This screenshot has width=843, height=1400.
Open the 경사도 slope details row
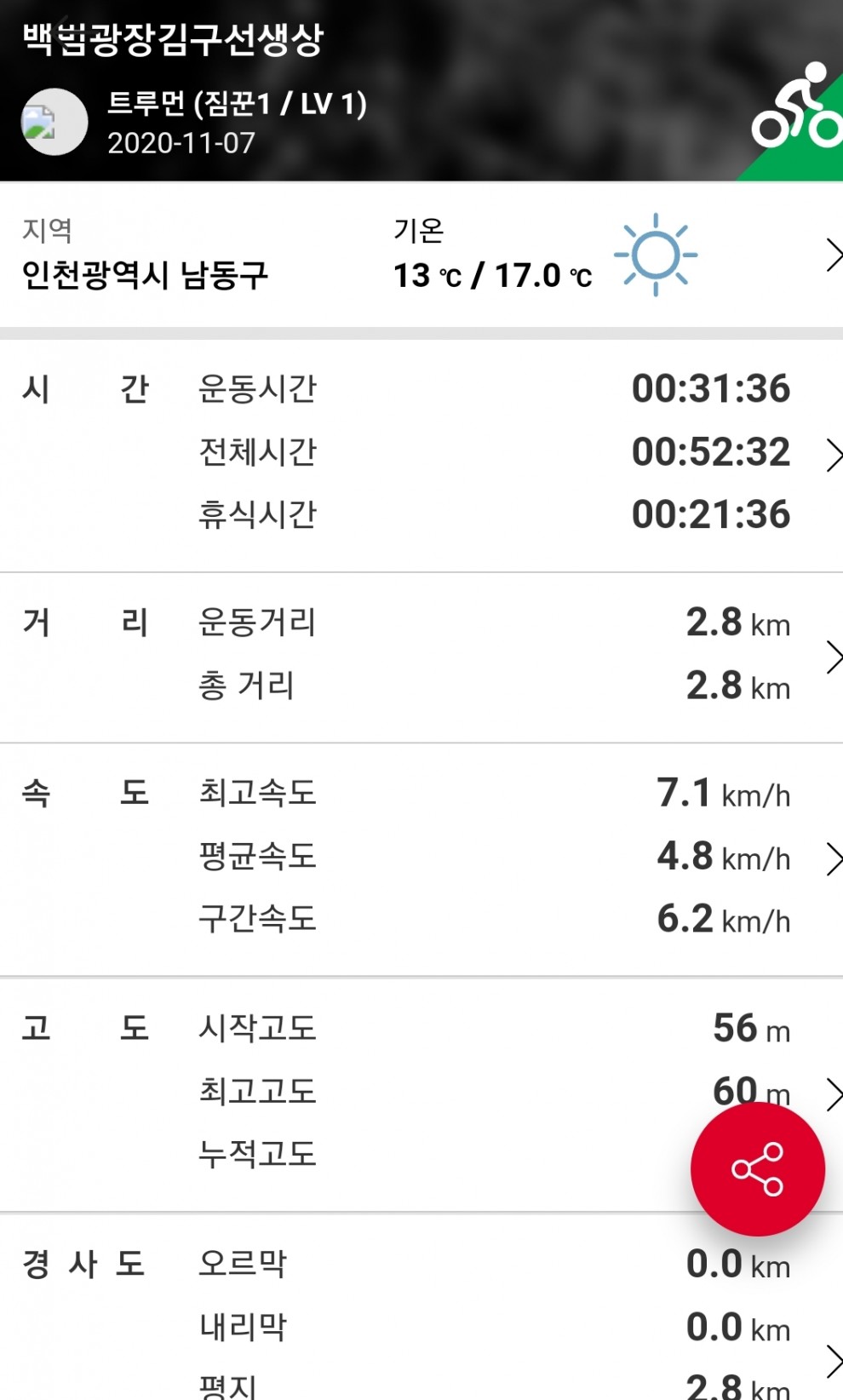coord(832,1359)
